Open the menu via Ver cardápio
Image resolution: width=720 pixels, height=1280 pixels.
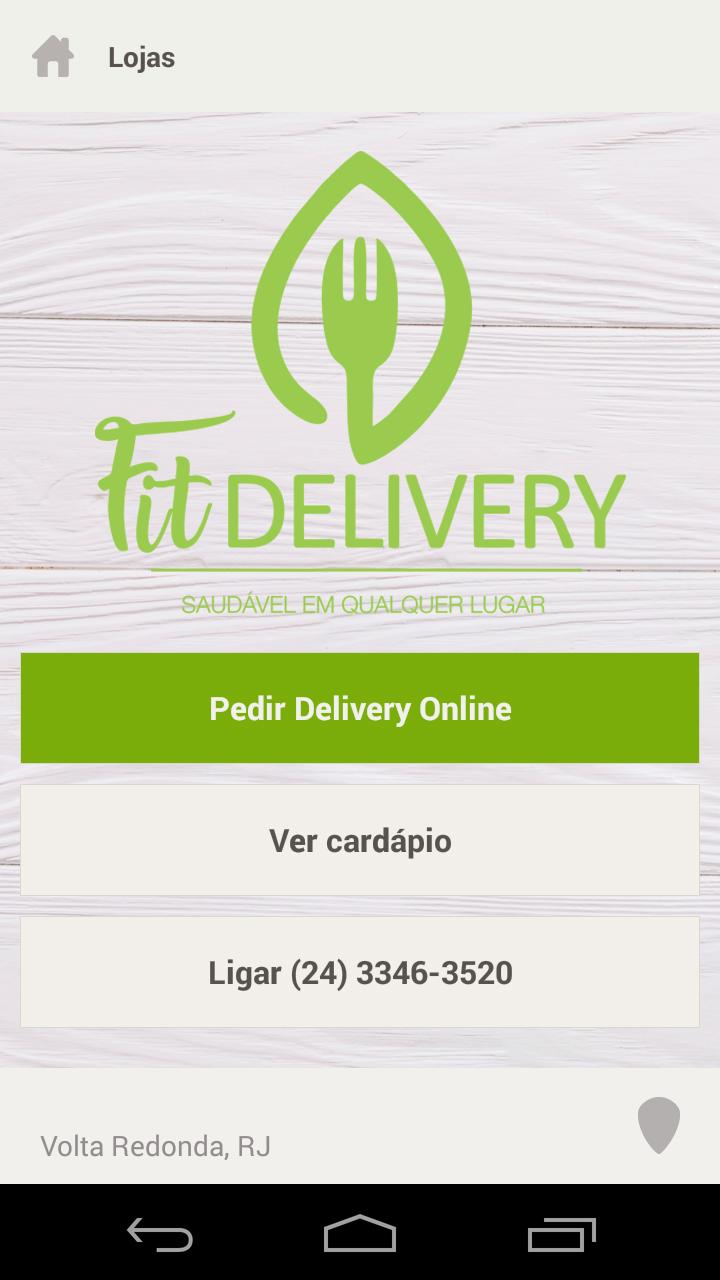(x=360, y=840)
